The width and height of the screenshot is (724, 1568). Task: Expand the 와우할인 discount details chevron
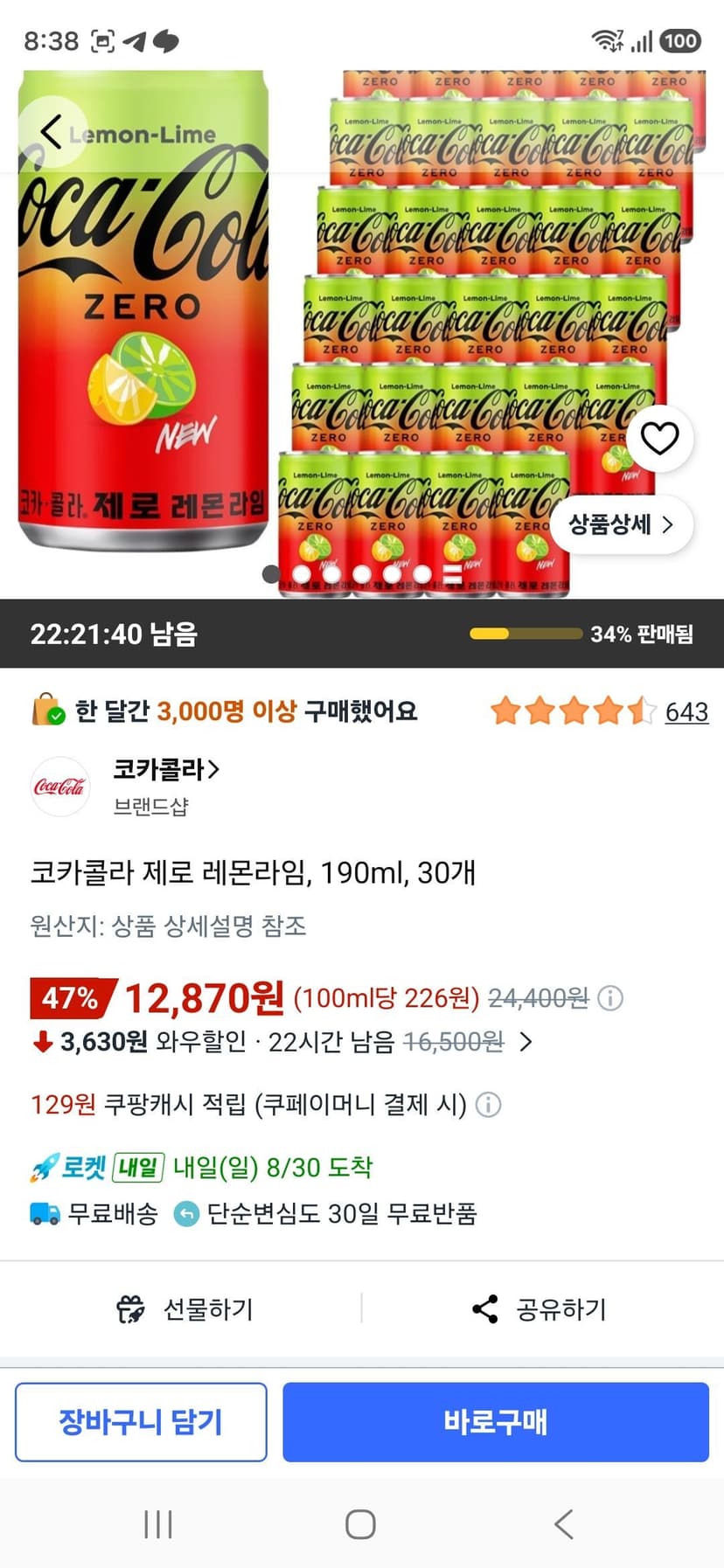click(526, 1042)
